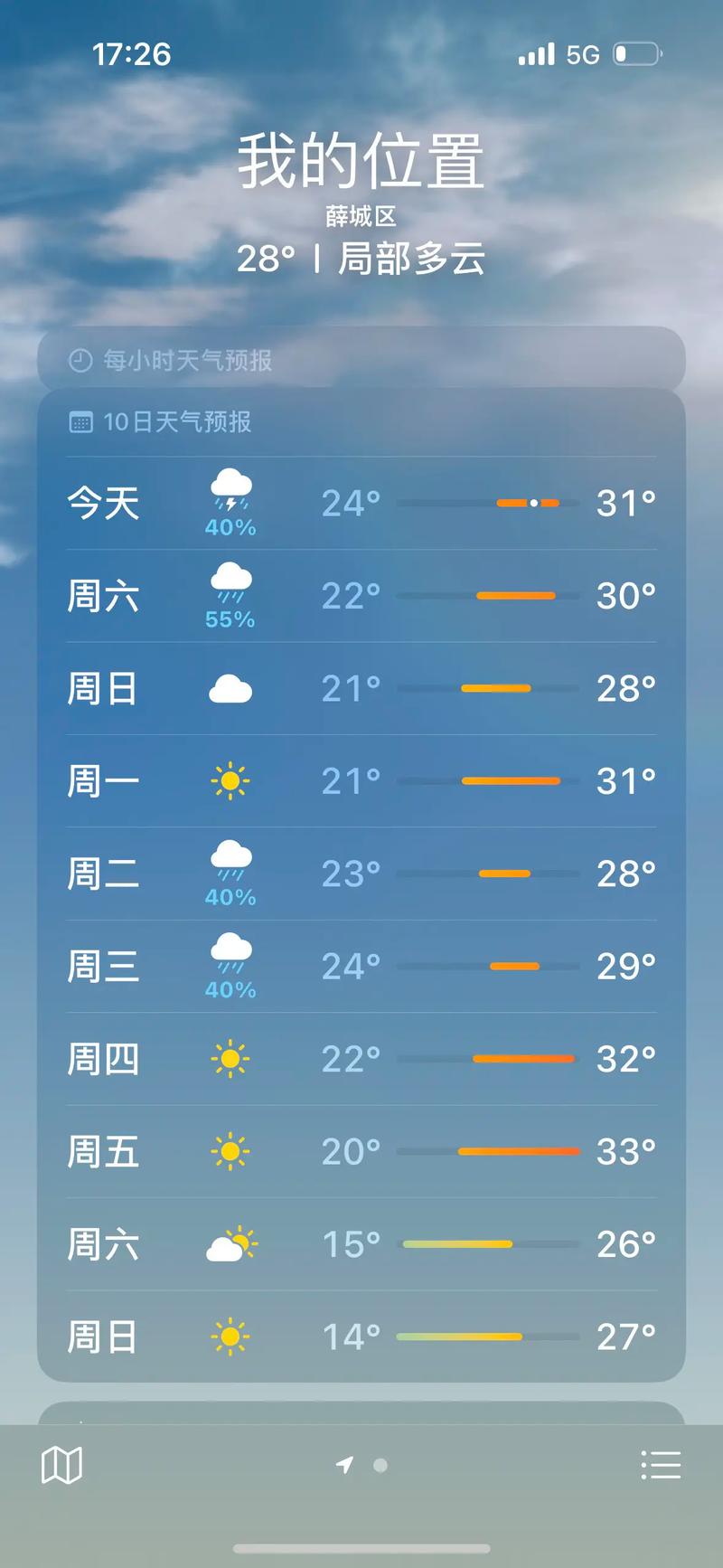The image size is (723, 1568).
Task: Select the 今天 forecast row
Action: coord(361,504)
